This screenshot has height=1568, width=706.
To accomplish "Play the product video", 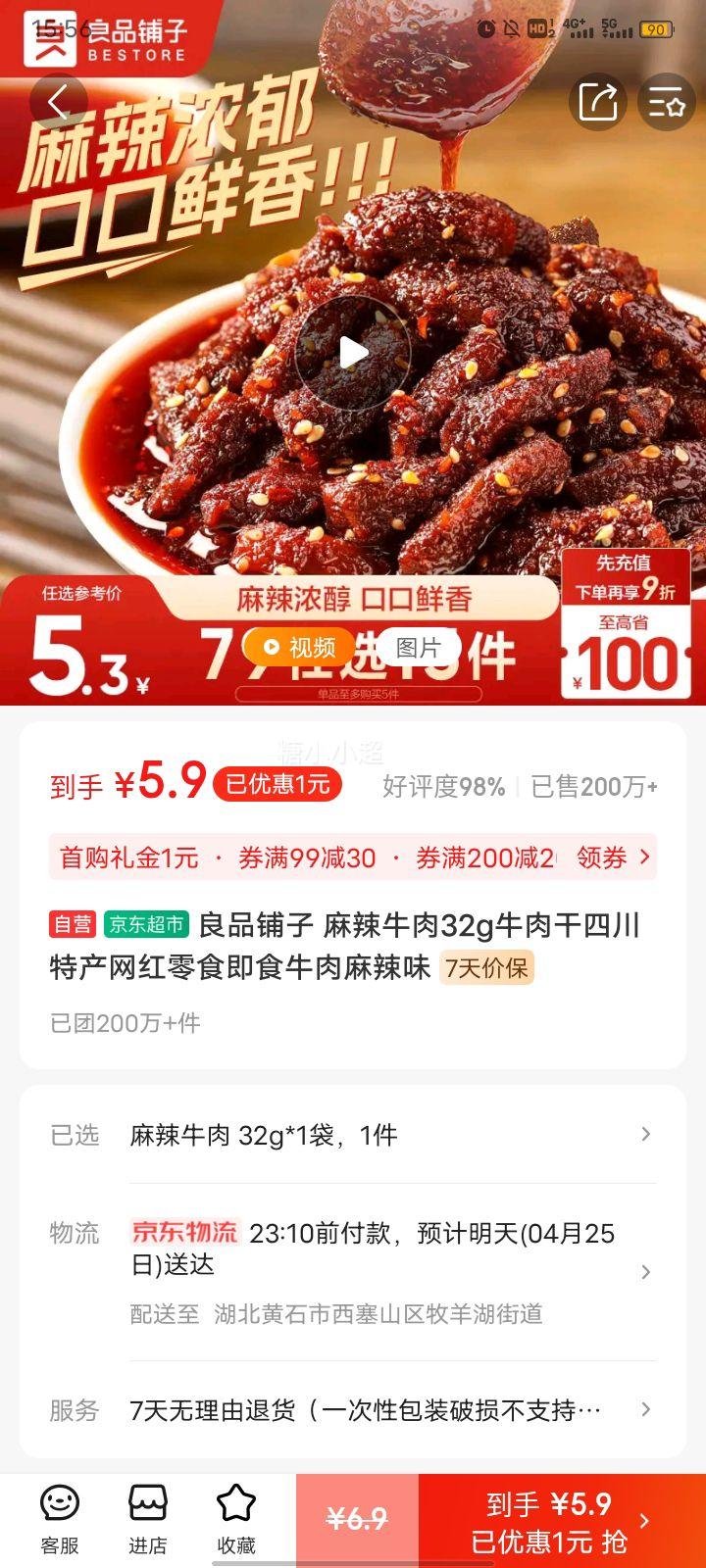I will 353,353.
